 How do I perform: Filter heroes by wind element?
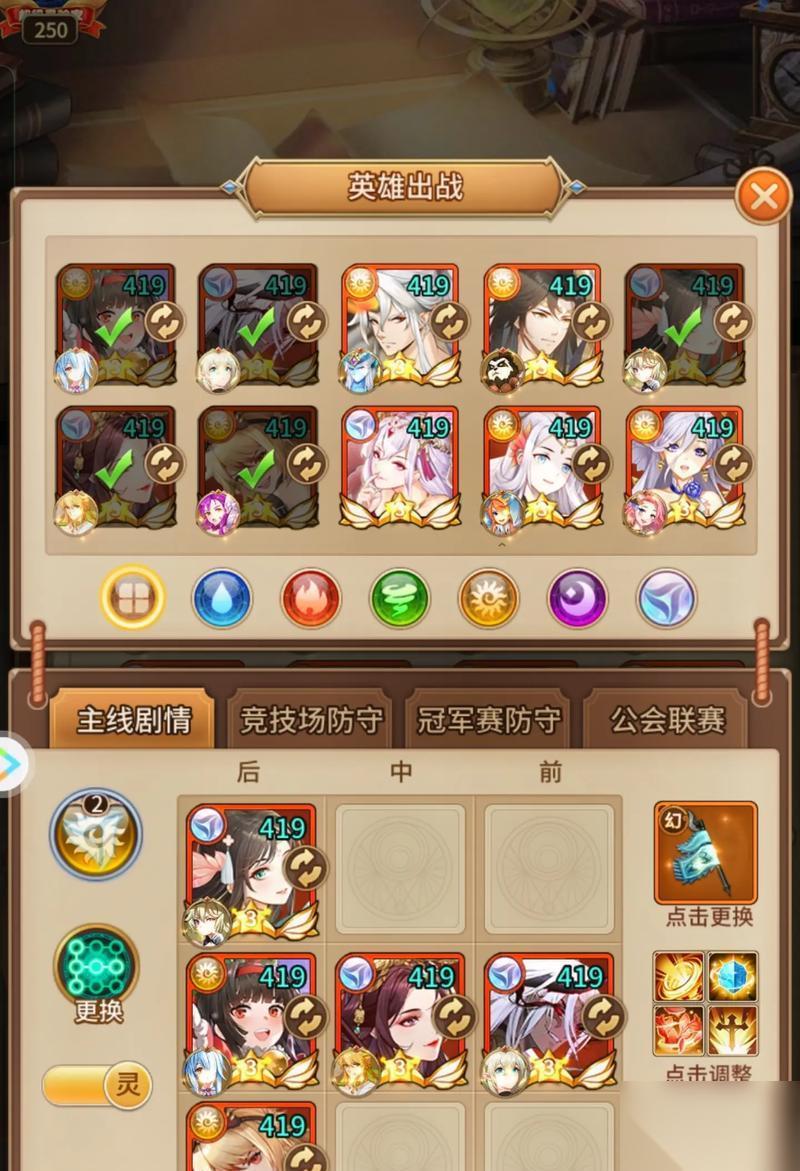pyautogui.click(x=400, y=598)
